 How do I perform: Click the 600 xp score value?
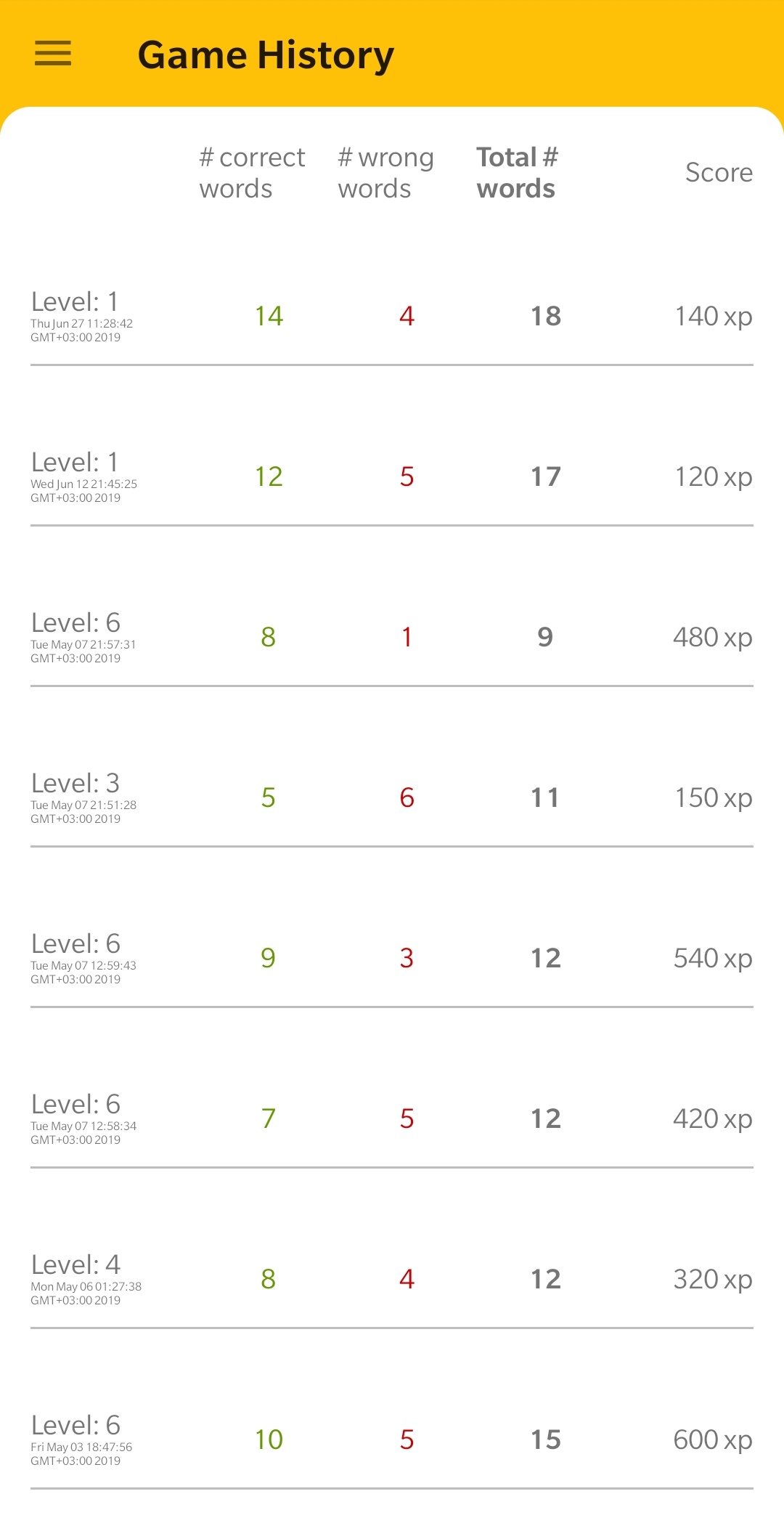pyautogui.click(x=712, y=1439)
